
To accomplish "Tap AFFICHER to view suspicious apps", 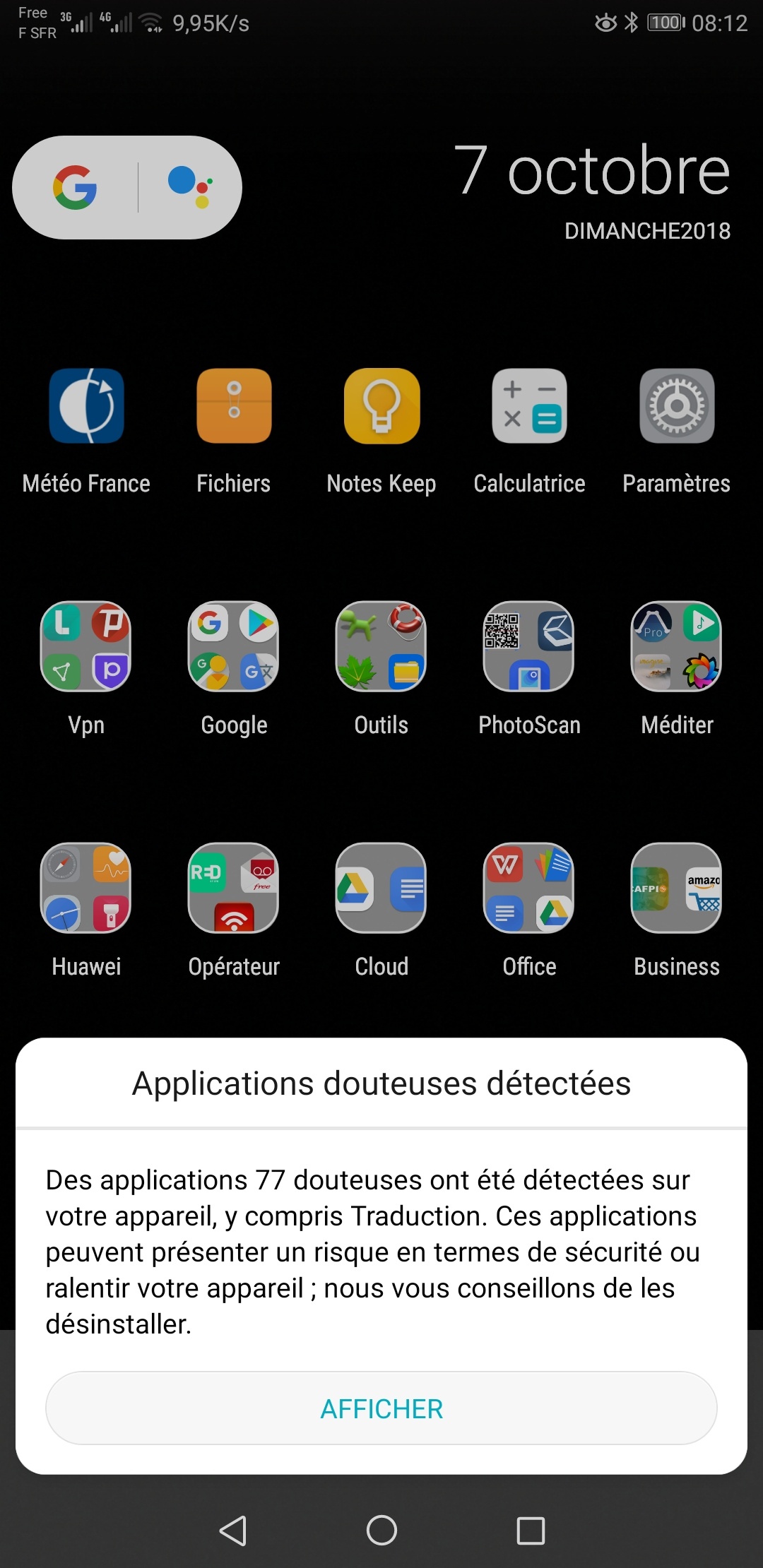I will point(381,1408).
